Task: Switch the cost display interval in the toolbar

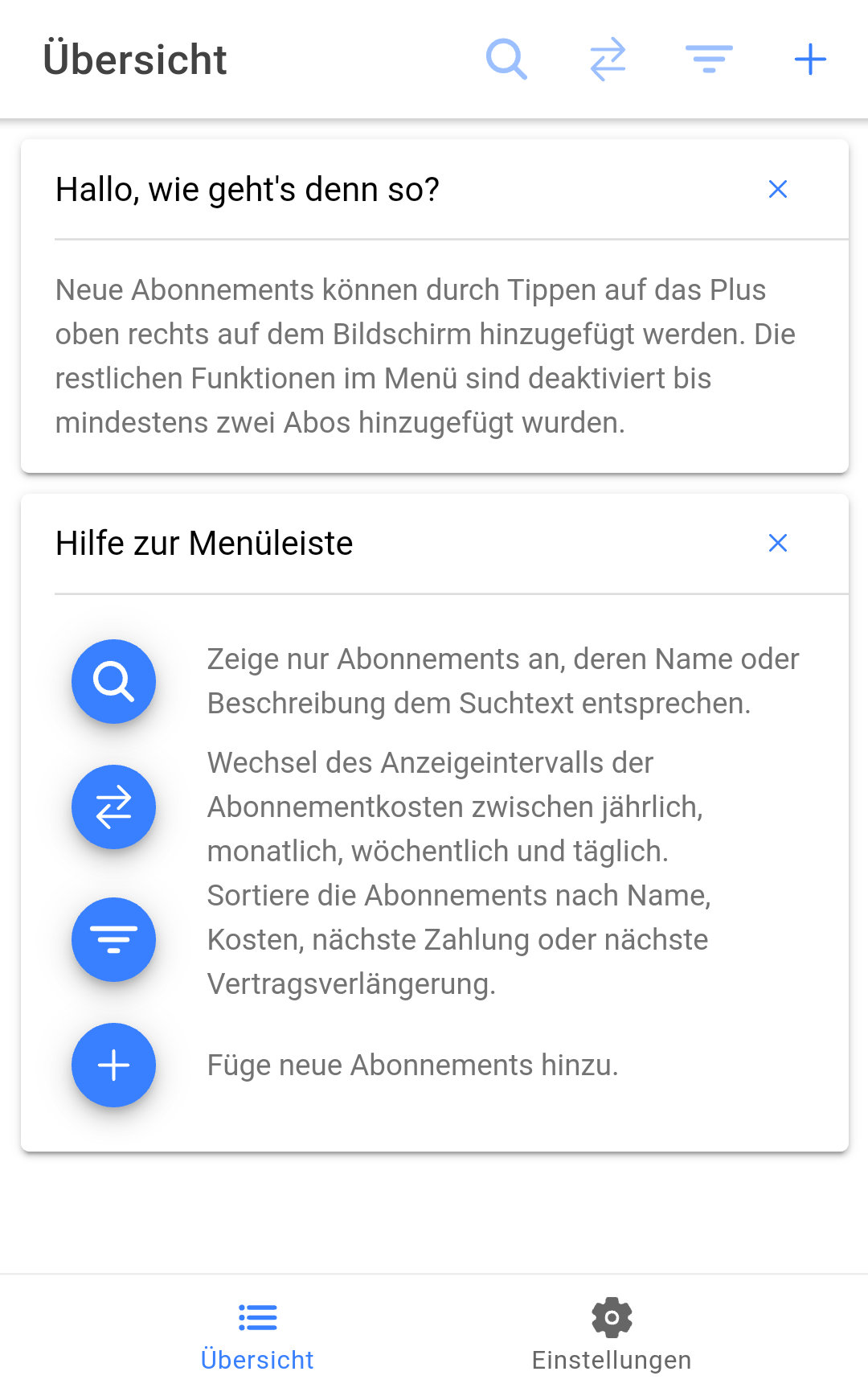Action: (x=608, y=60)
